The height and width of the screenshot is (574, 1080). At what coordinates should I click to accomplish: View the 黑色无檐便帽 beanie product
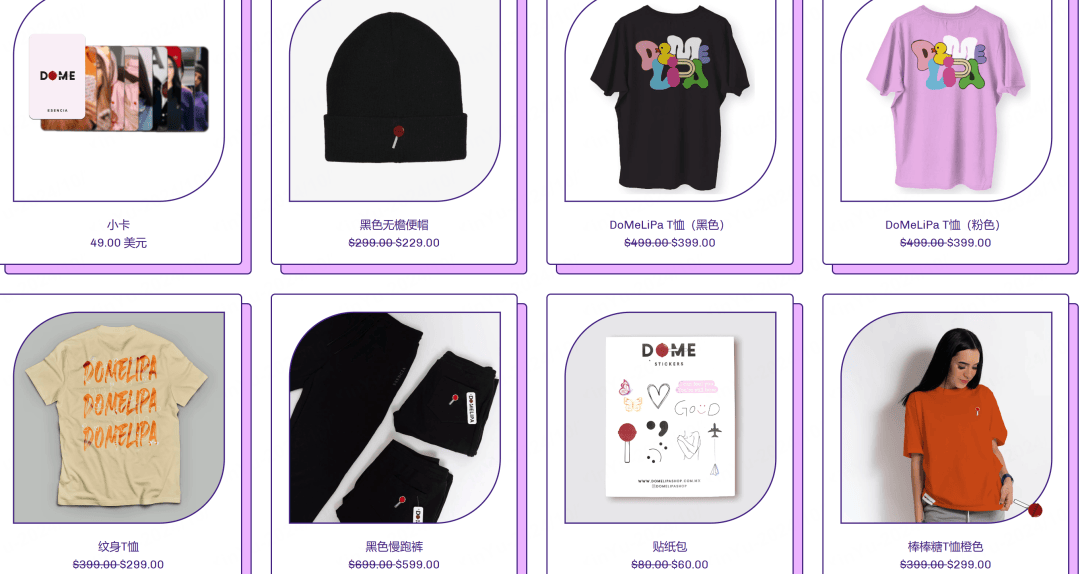tap(394, 100)
